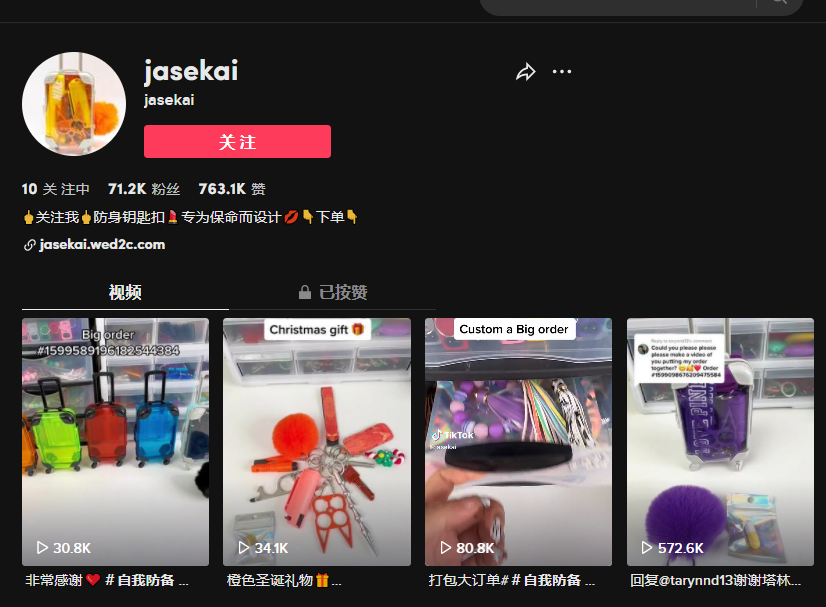This screenshot has width=826, height=607.
Task: Open the Christmas gift video
Action: coord(316,440)
